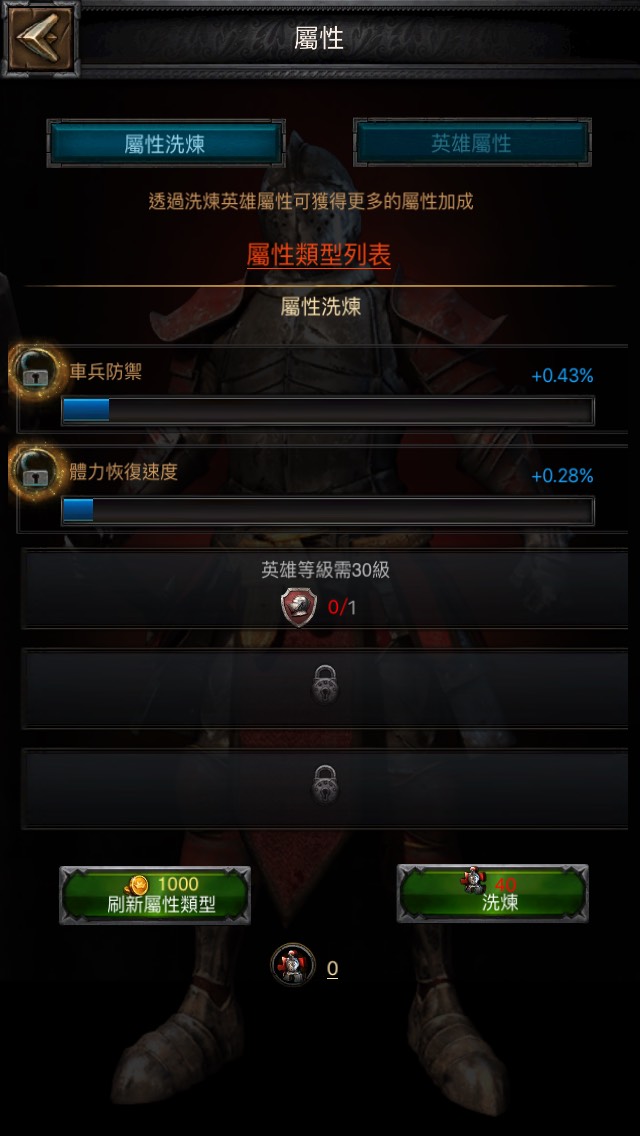Switch to the 英雄屬性 tab
640x1136 pixels.
click(471, 144)
